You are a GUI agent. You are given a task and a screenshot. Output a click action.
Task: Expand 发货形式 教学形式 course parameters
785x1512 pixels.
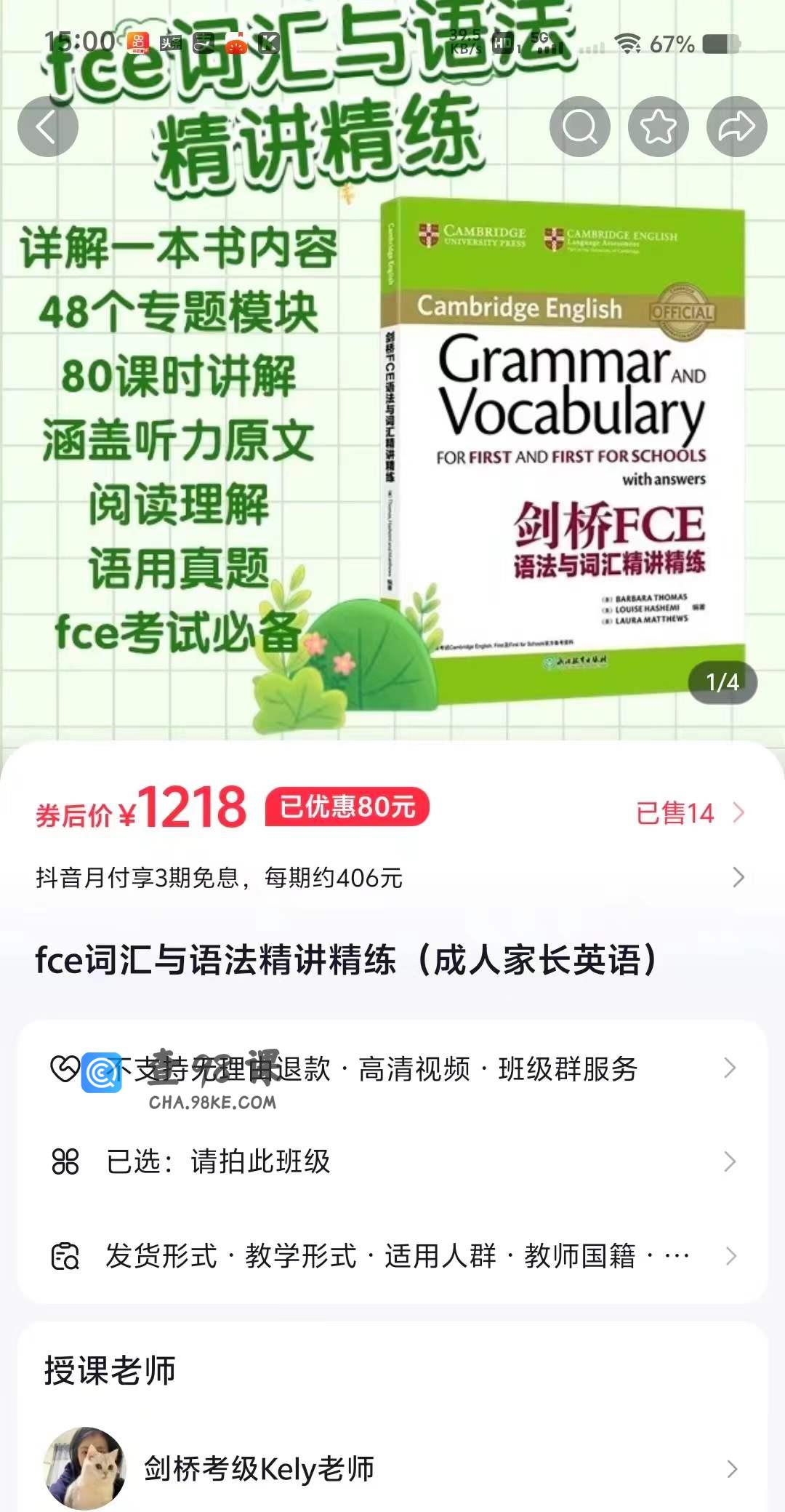[x=392, y=1256]
